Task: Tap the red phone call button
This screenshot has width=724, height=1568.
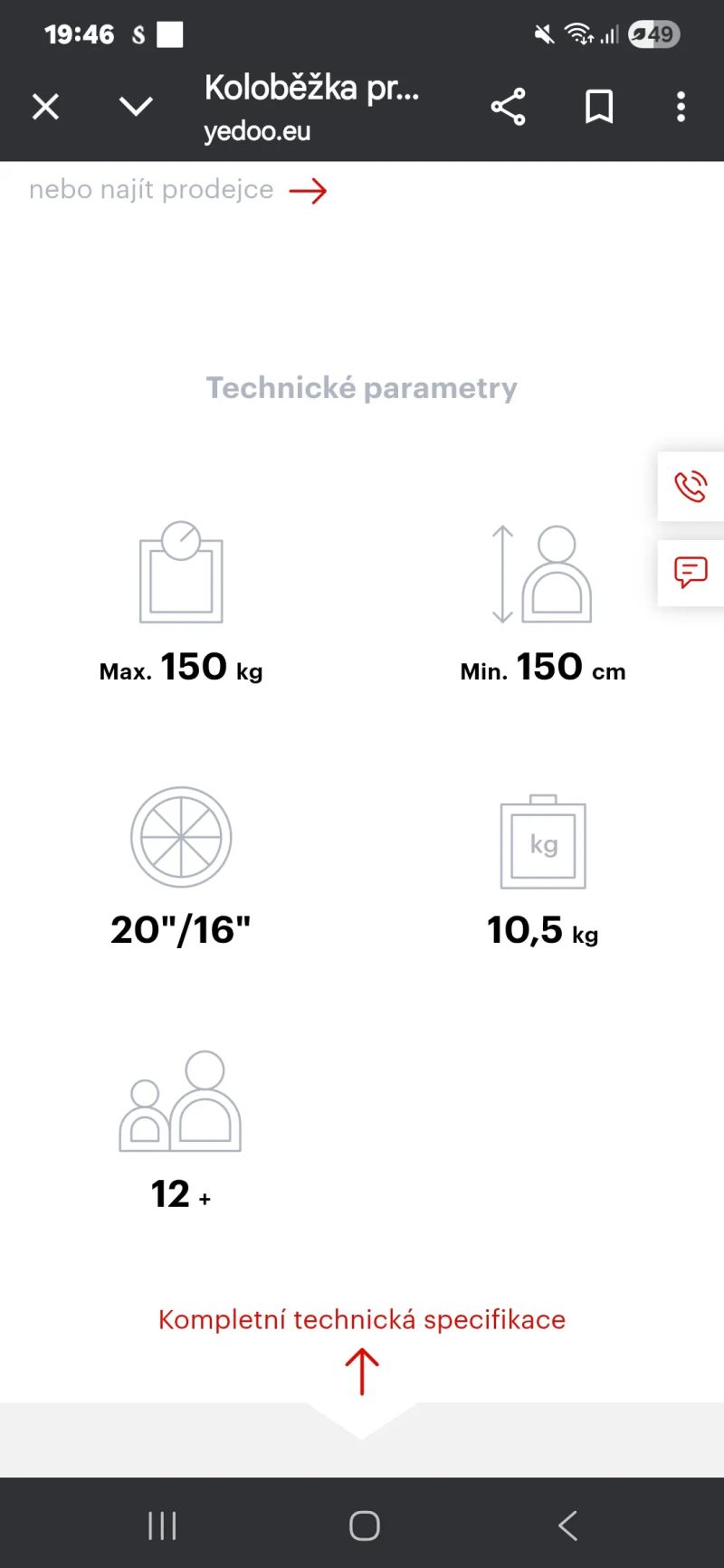Action: click(x=691, y=487)
